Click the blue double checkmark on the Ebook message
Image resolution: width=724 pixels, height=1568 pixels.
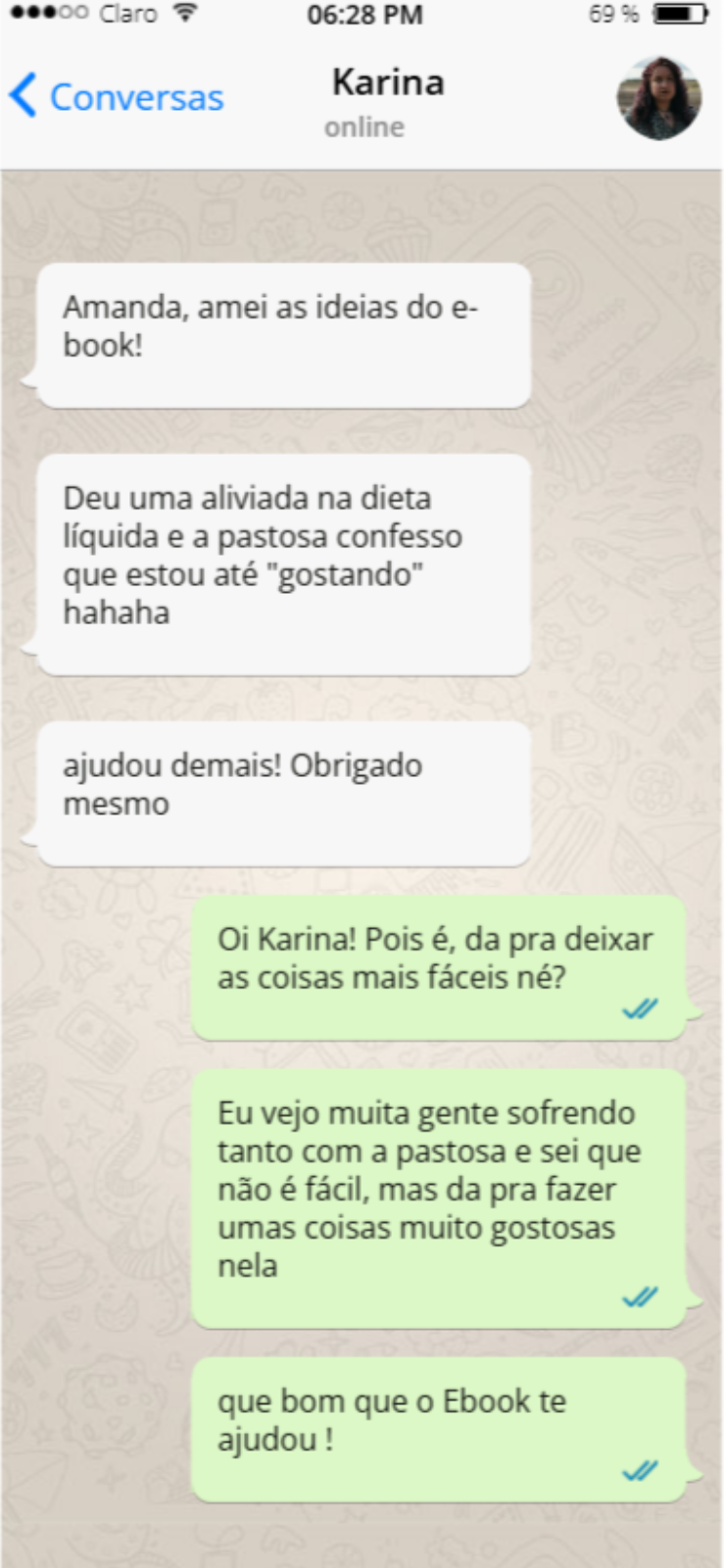(x=642, y=1470)
